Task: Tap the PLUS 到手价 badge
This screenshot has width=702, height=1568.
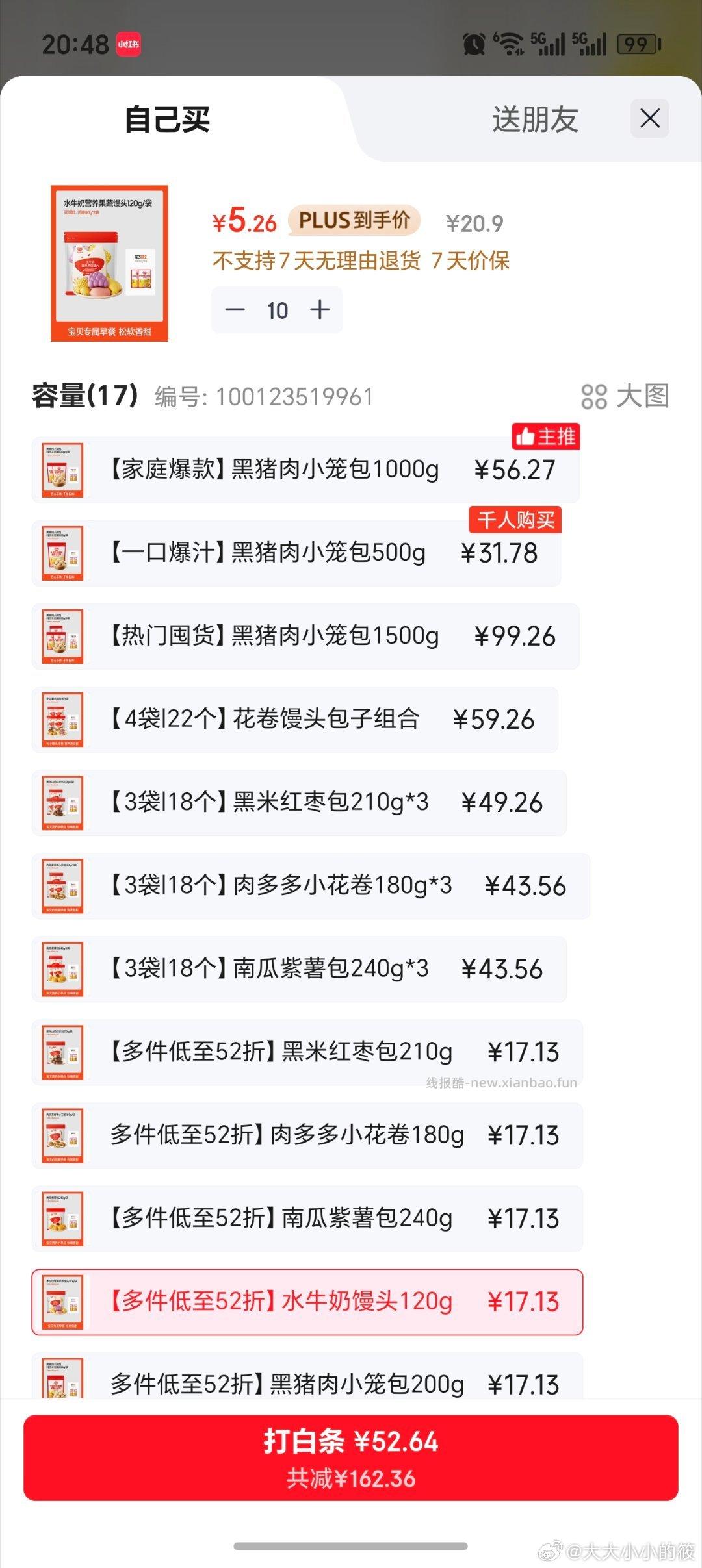Action: (x=355, y=221)
